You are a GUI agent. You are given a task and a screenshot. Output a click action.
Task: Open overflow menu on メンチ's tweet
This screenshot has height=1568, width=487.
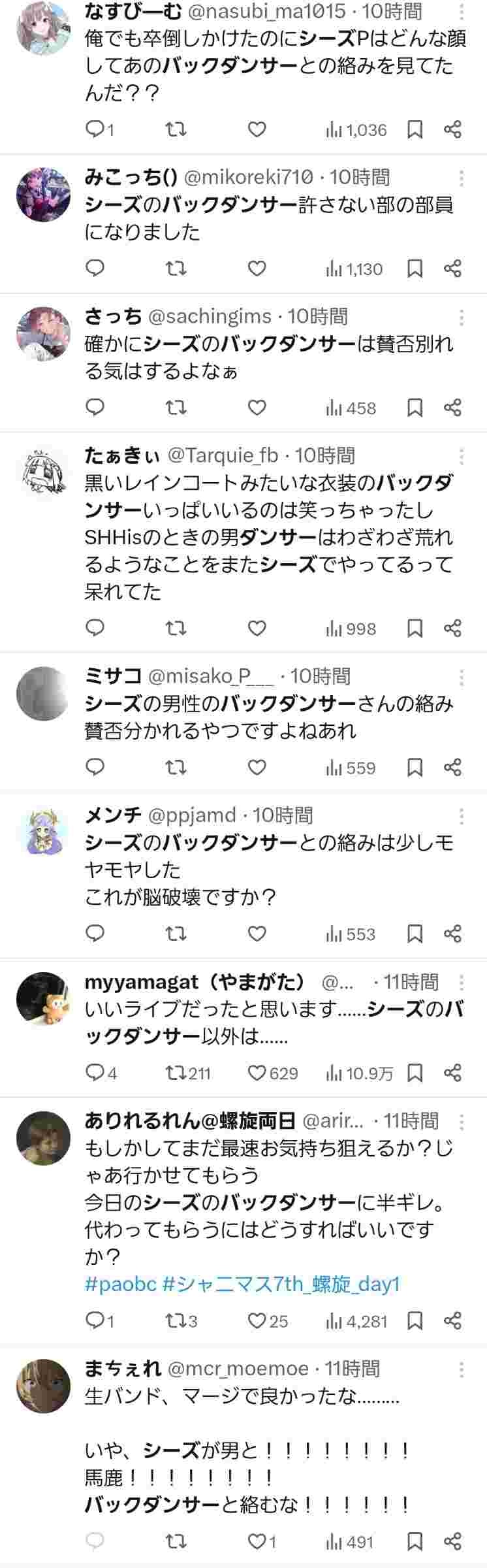tap(462, 816)
